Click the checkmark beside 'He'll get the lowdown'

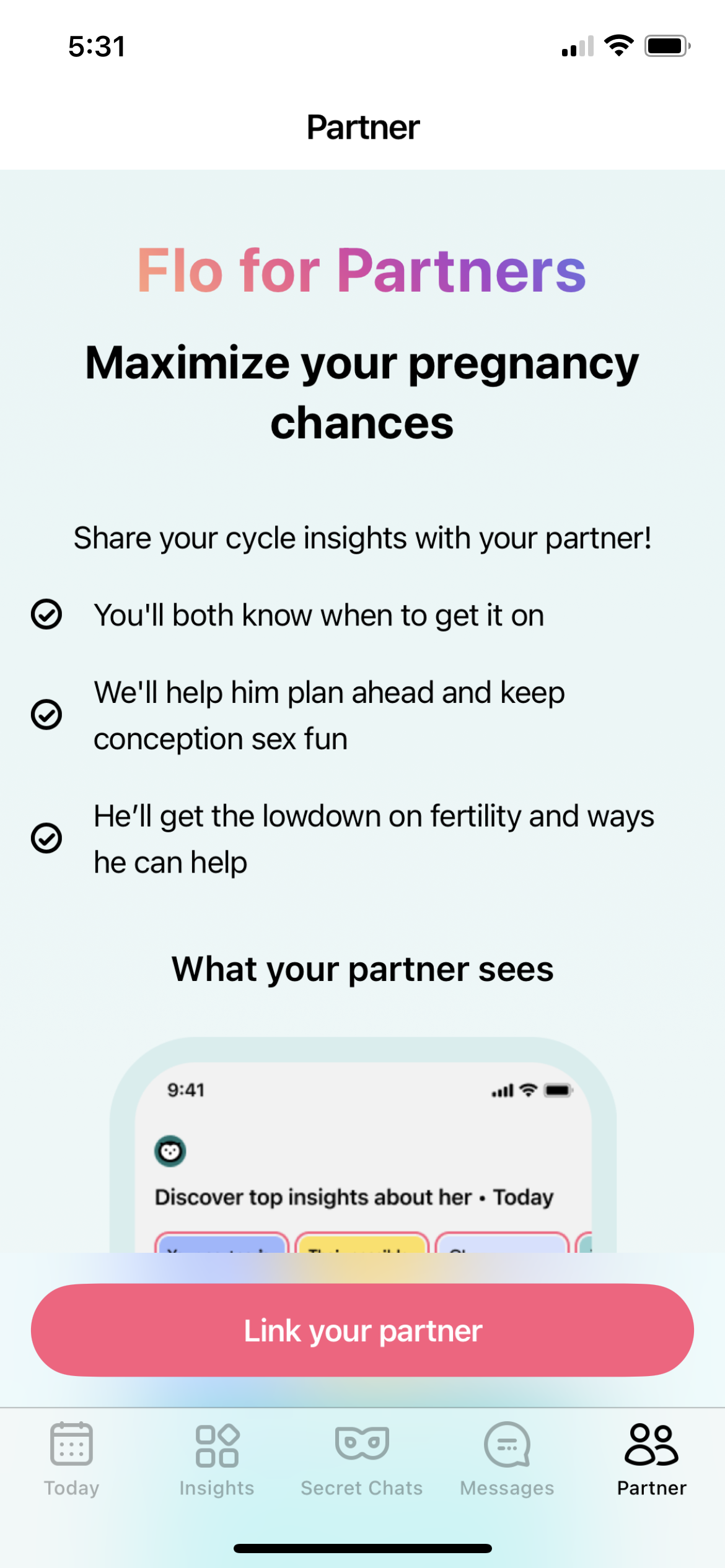[x=46, y=838]
